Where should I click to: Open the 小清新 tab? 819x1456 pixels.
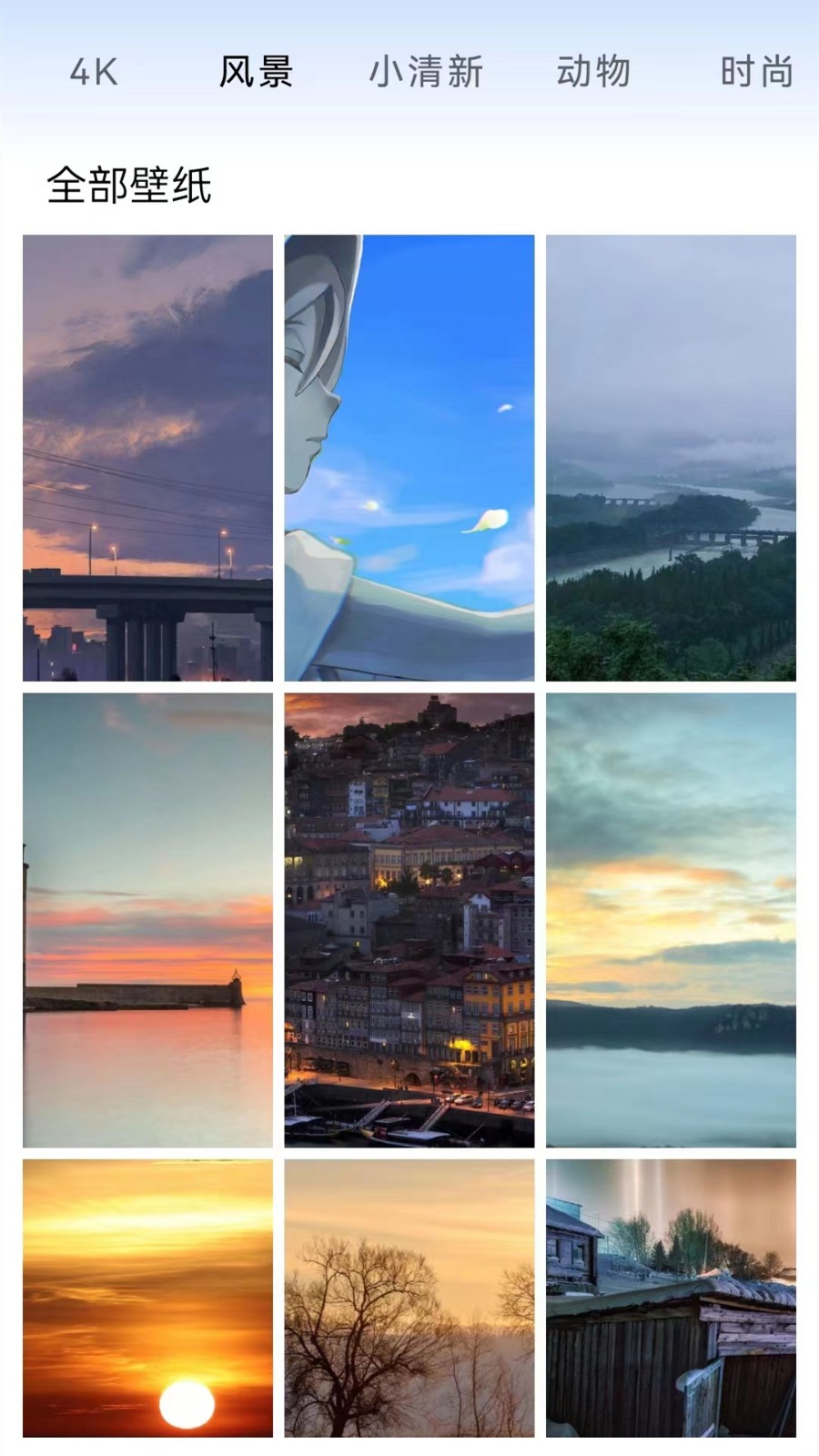pos(425,72)
